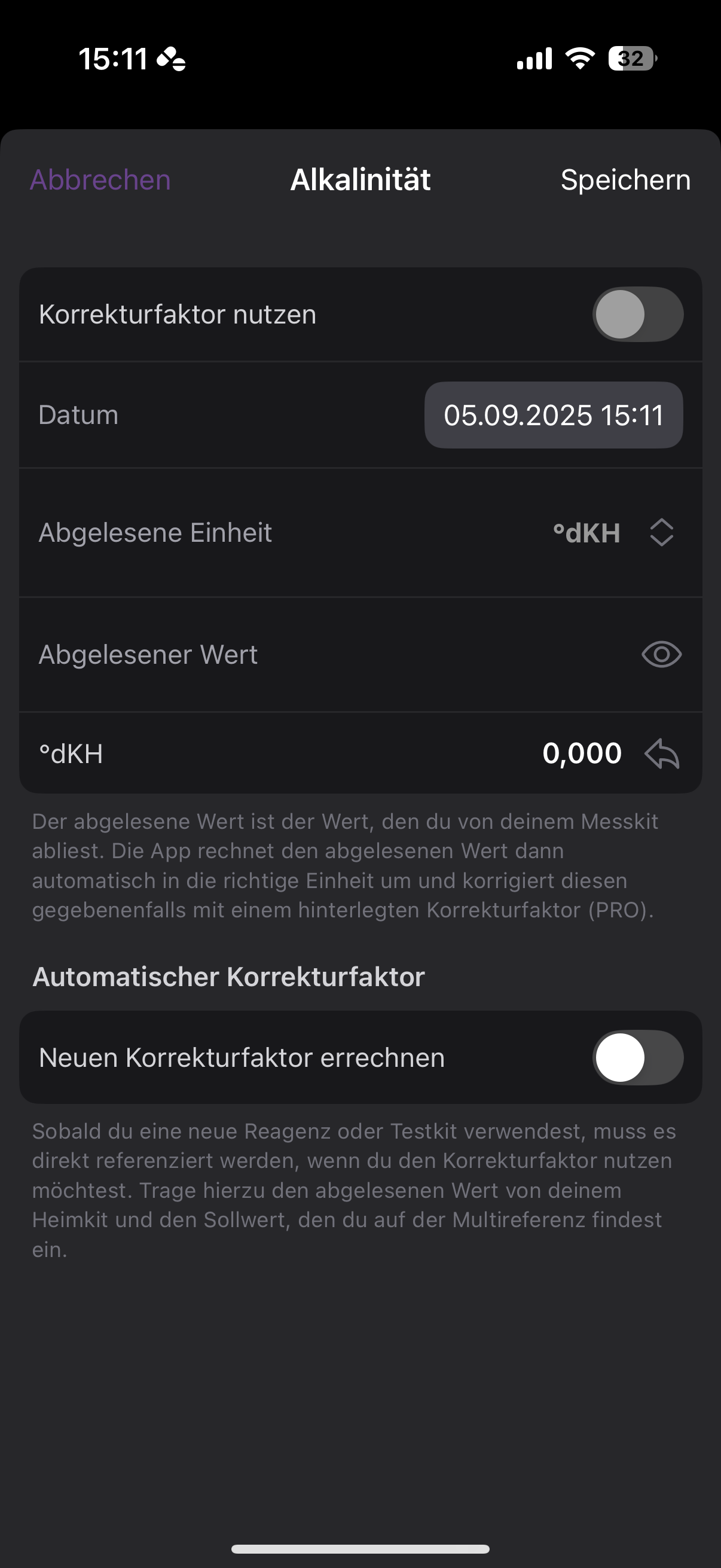721x1568 pixels.
Task: Save the measurement via Speichern
Action: (x=624, y=179)
